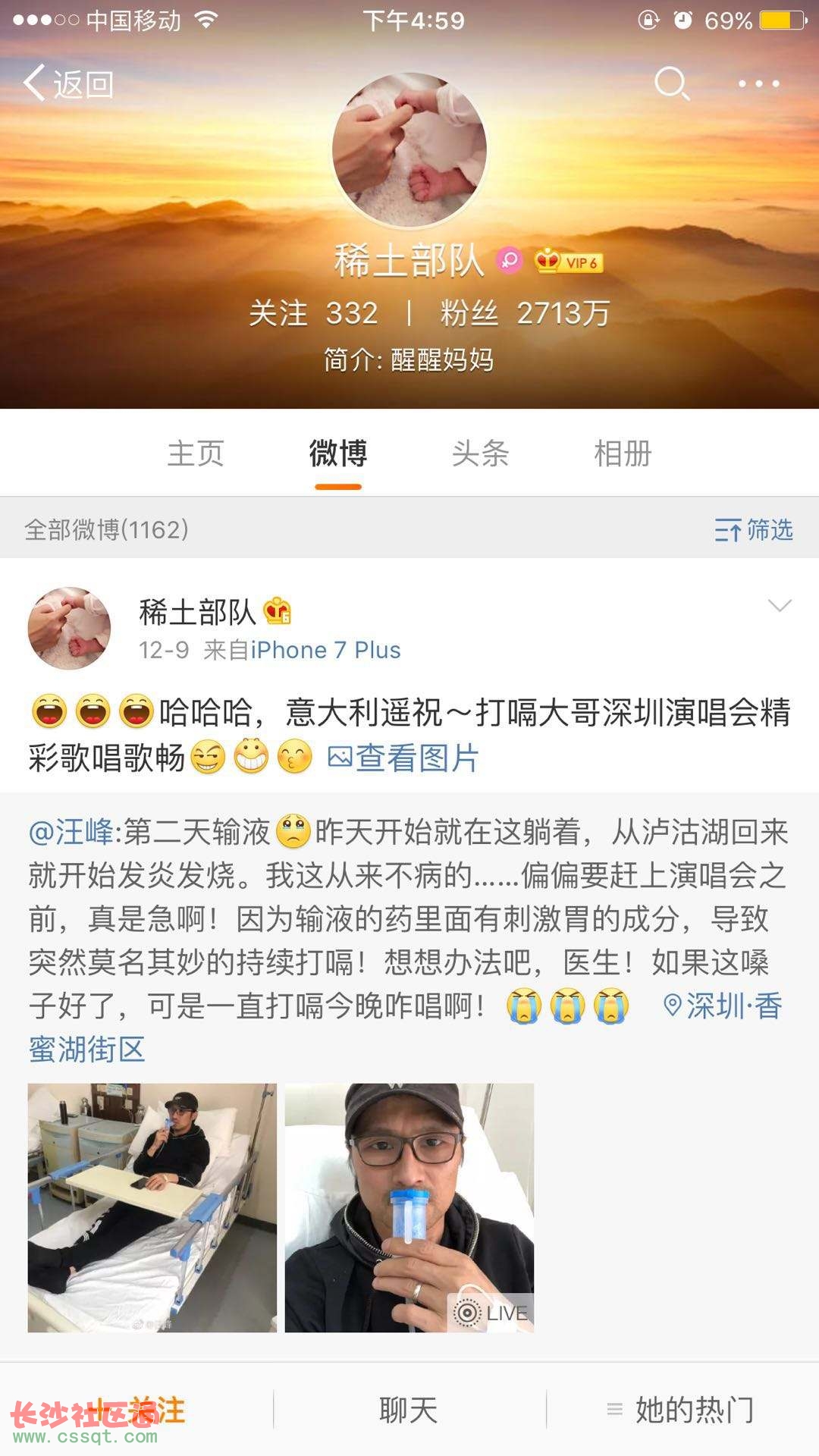This screenshot has height=1456, width=819.
Task: Switch to the 相册 tab
Action: pos(623,453)
